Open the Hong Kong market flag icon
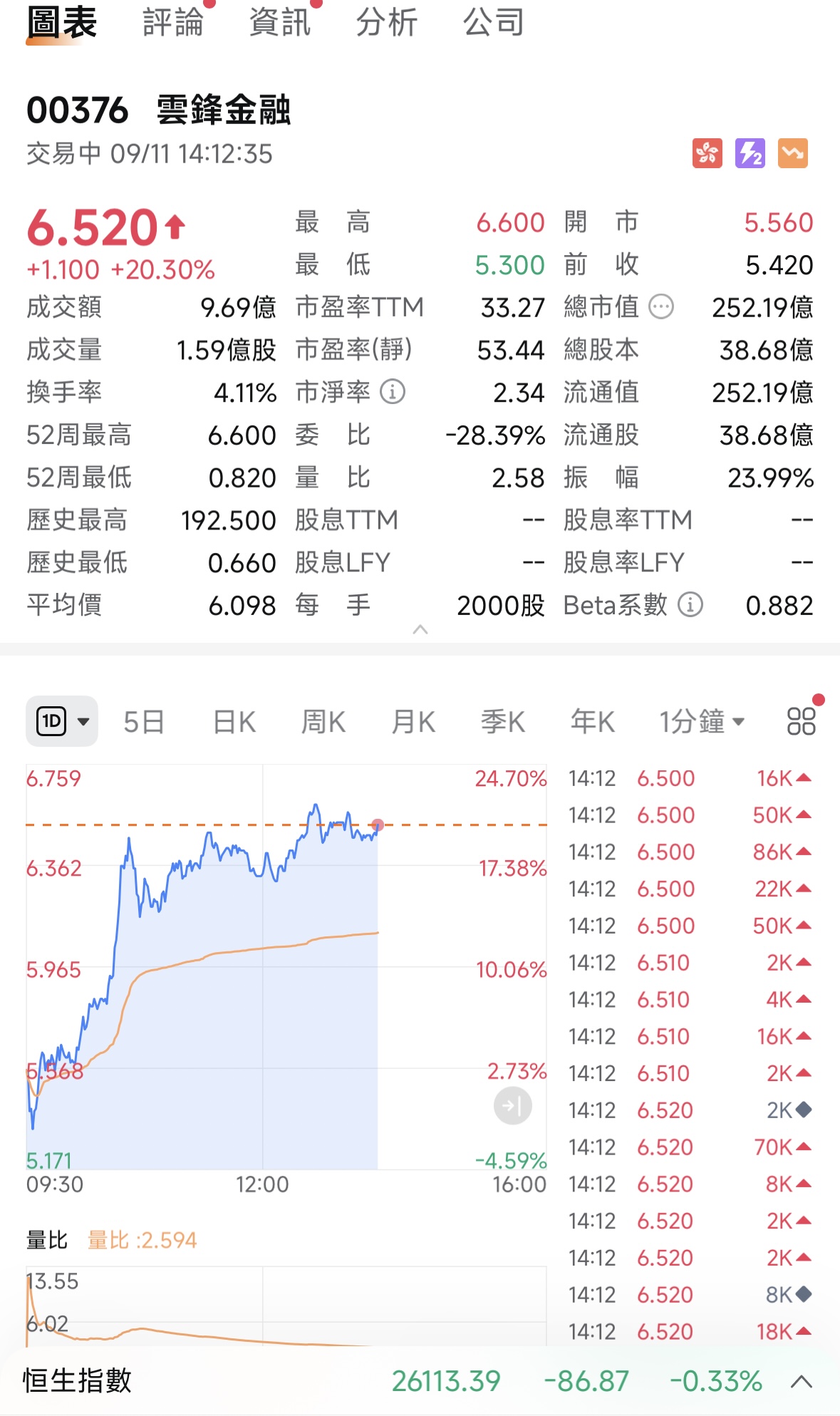Image resolution: width=840 pixels, height=1416 pixels. click(x=706, y=154)
